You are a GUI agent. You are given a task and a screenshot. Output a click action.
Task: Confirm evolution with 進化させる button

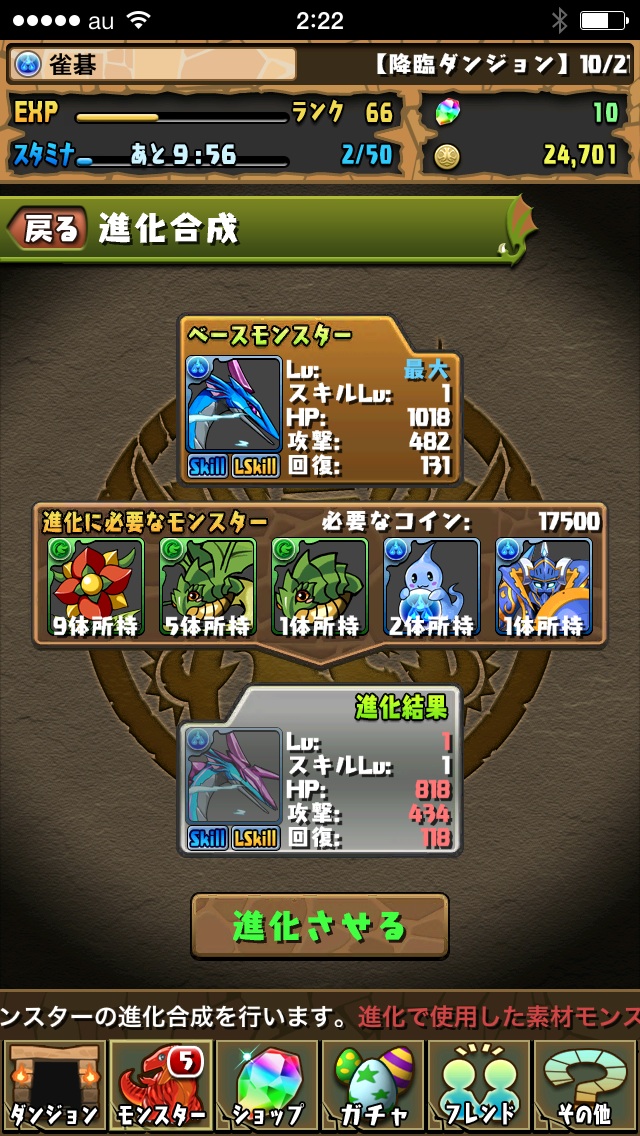coord(320,926)
